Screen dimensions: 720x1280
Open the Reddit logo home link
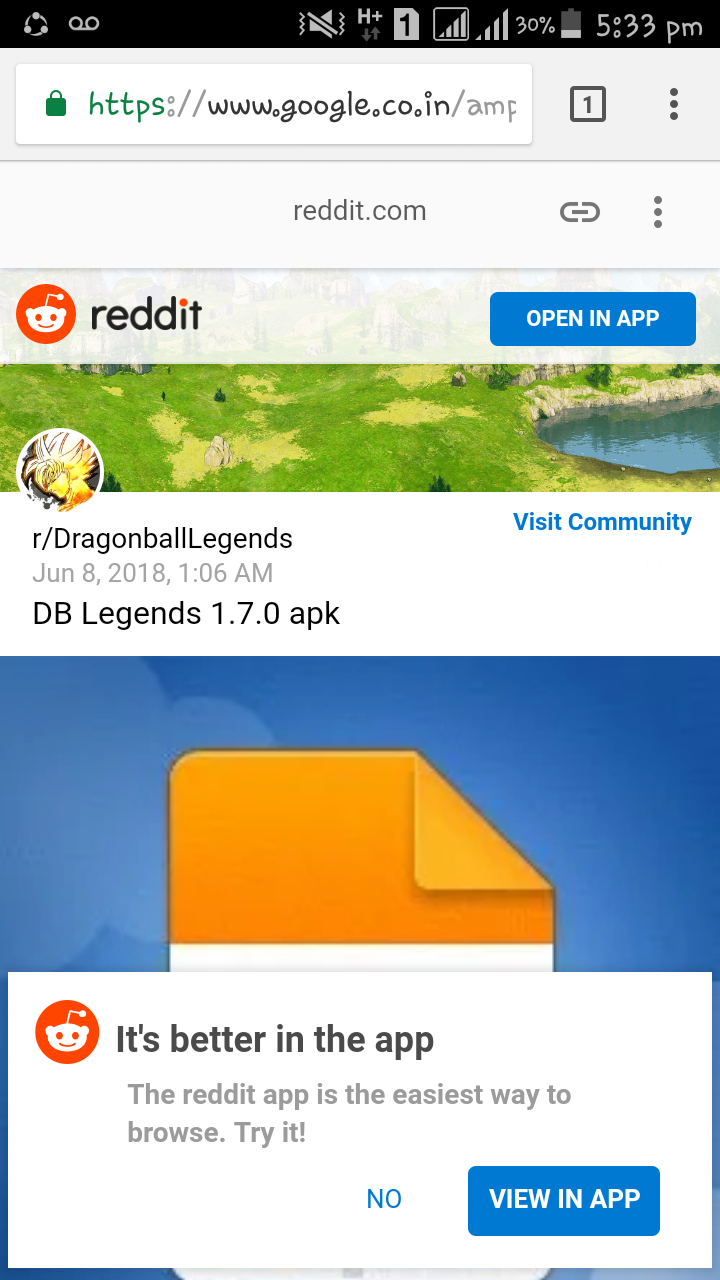coord(110,315)
